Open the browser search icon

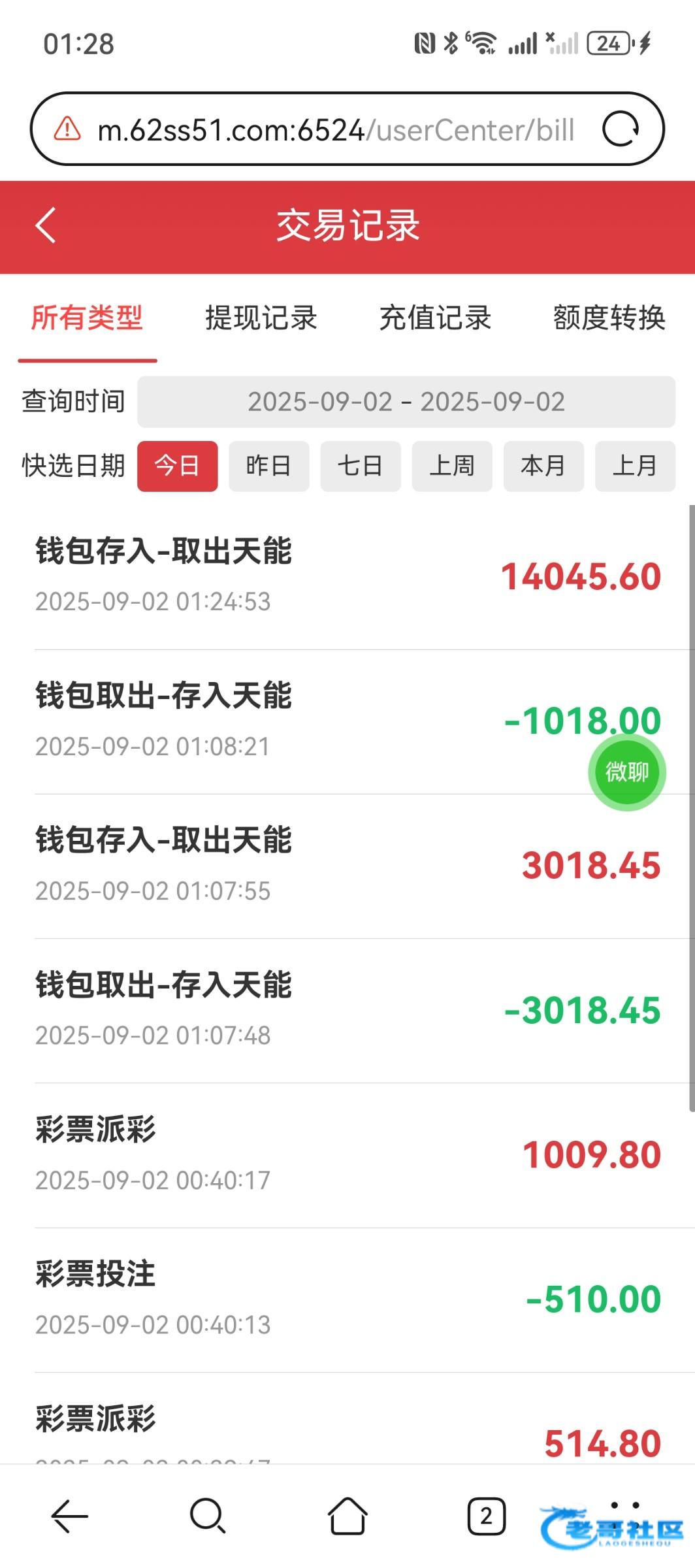tap(208, 1516)
